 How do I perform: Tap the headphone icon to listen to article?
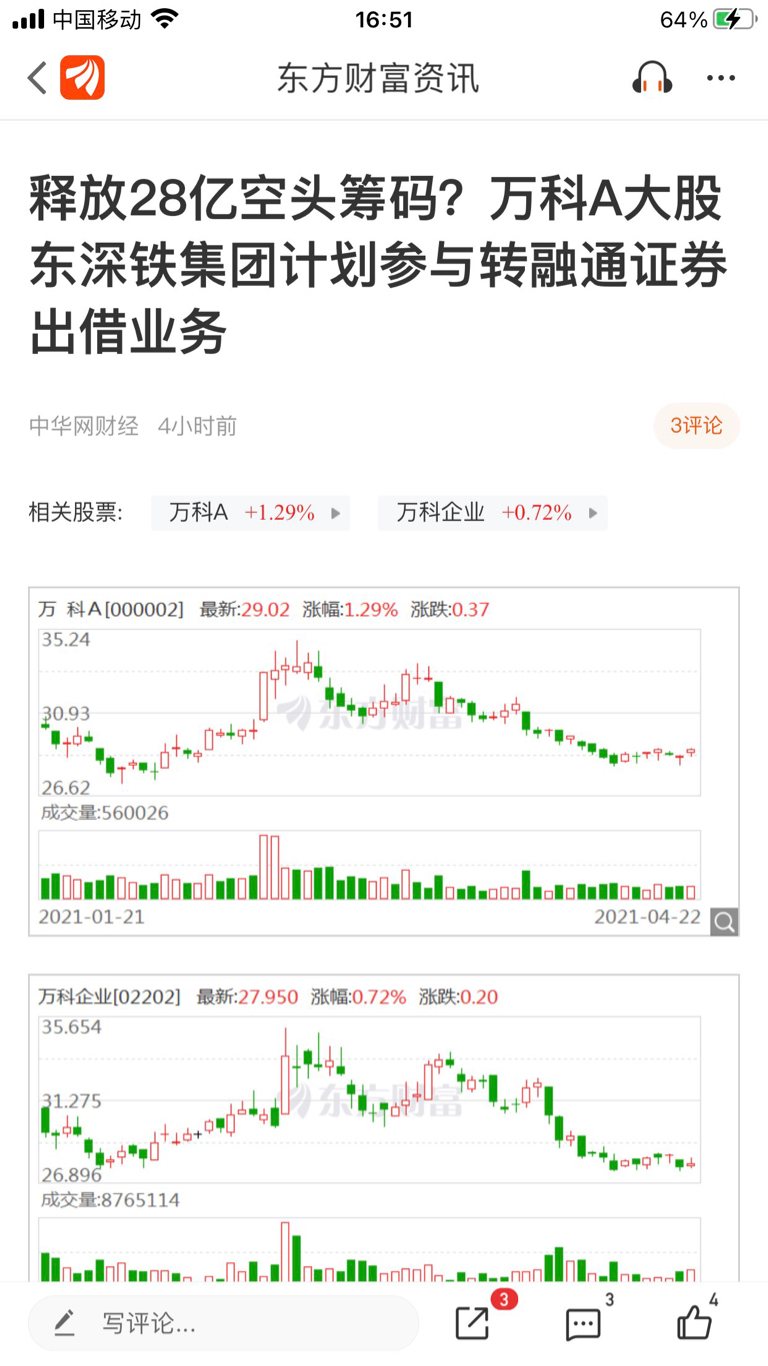click(x=652, y=77)
